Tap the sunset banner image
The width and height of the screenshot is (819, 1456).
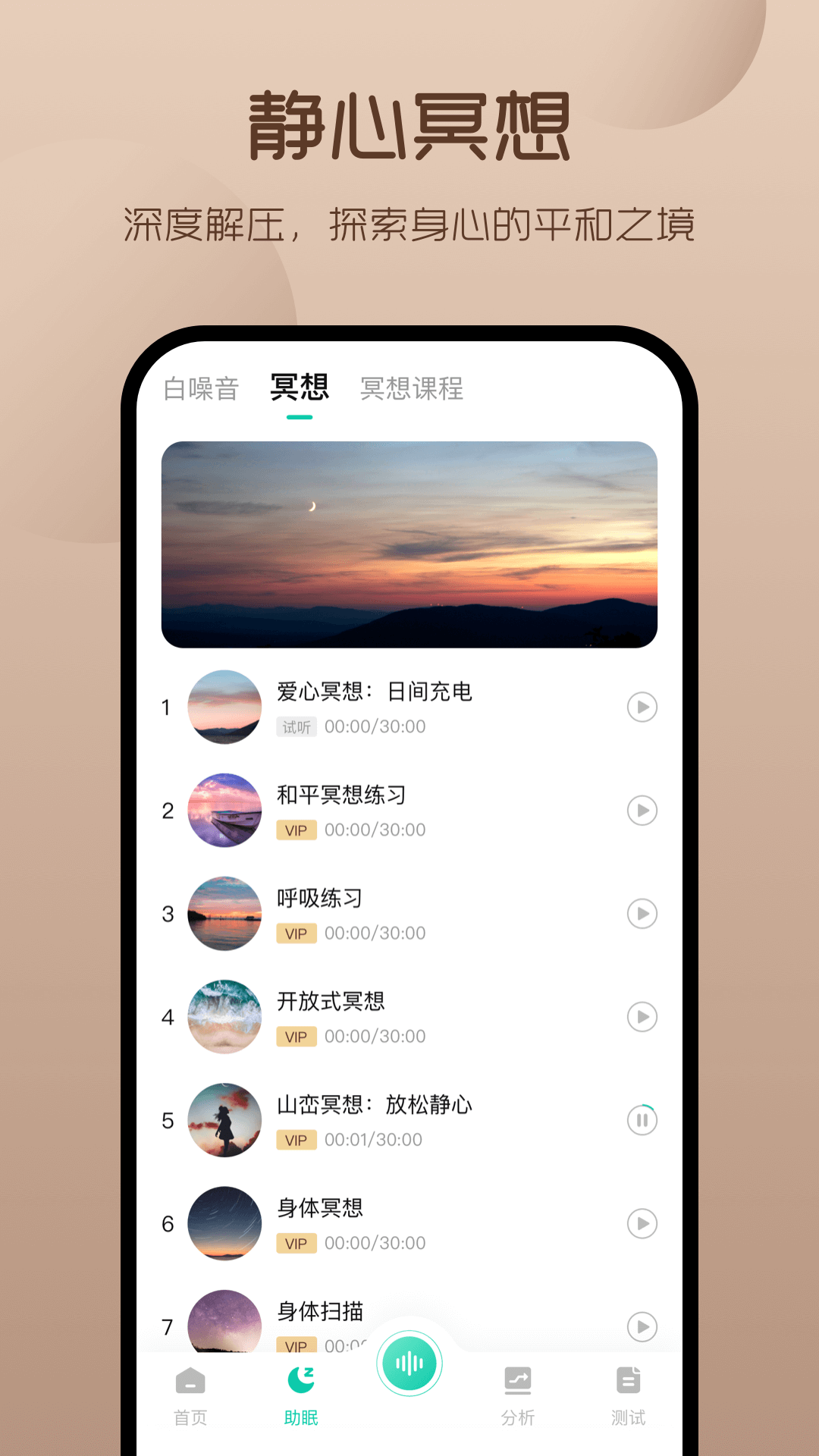[x=409, y=542]
